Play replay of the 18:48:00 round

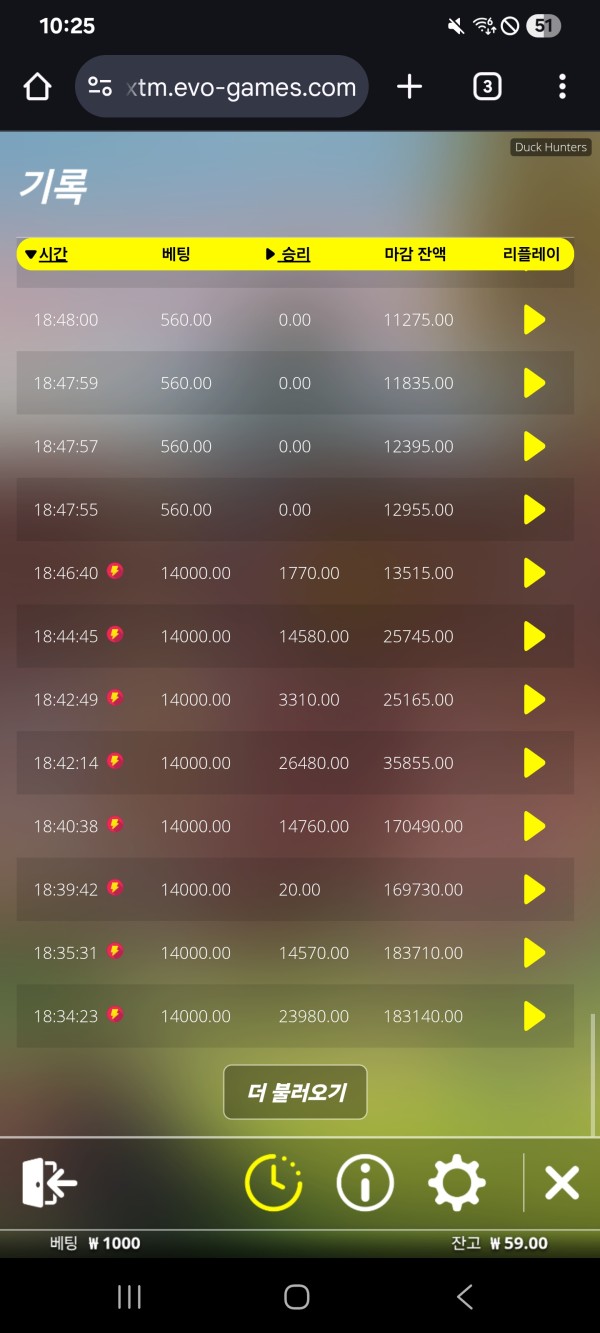click(x=534, y=320)
